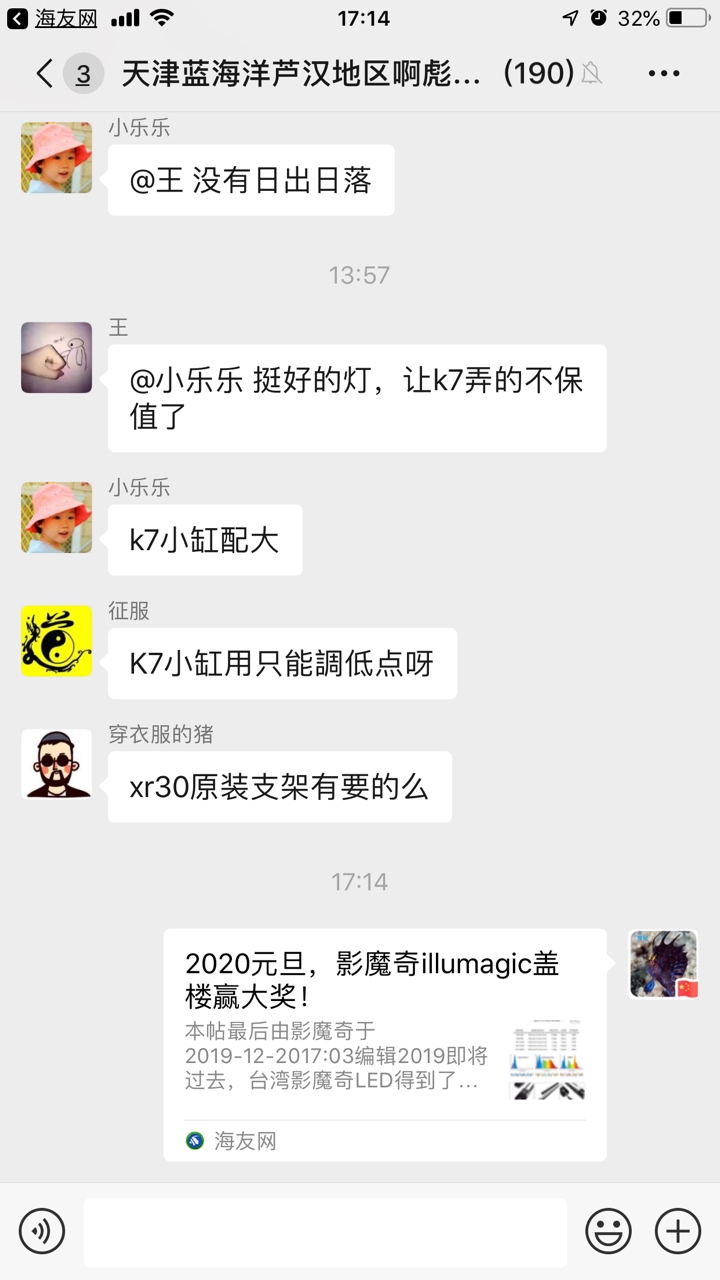
Task: Return to 海友网 app via status bar
Action: 52,18
